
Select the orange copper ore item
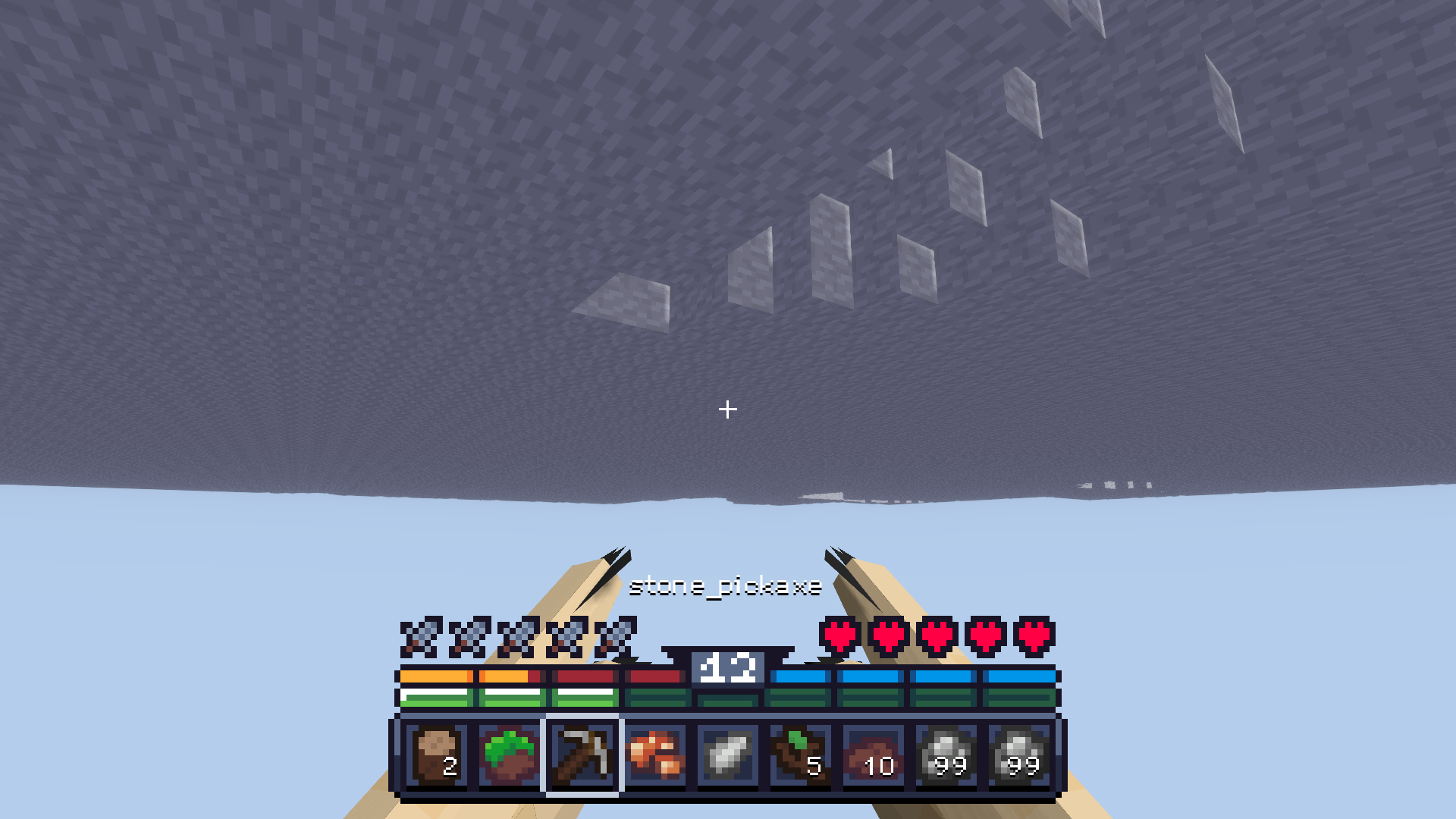pyautogui.click(x=654, y=754)
